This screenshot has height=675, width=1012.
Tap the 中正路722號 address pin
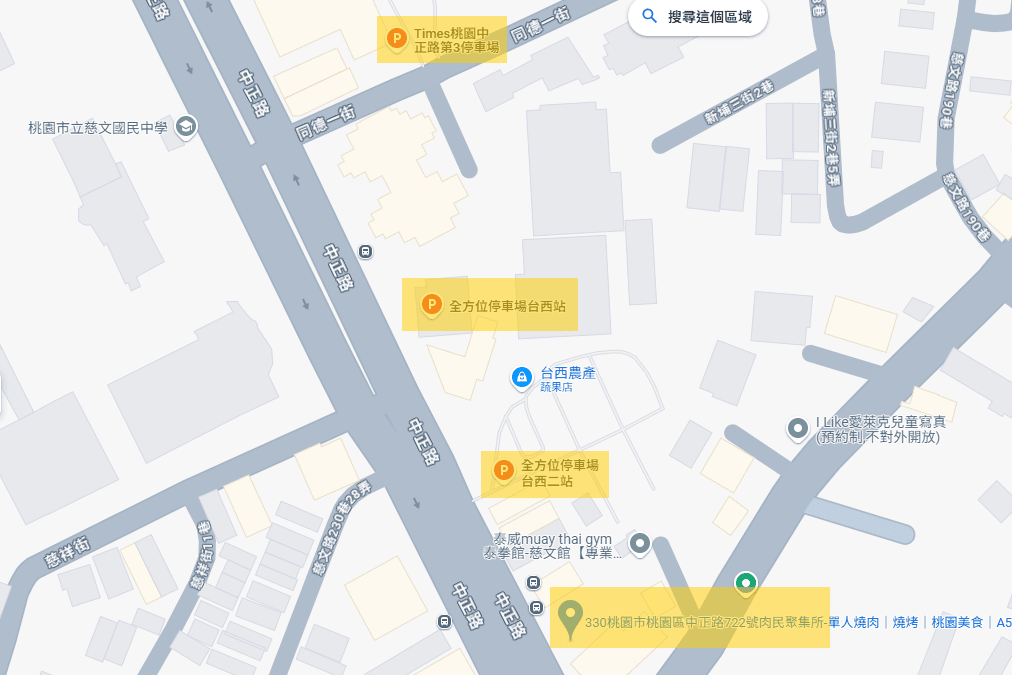pyautogui.click(x=571, y=618)
